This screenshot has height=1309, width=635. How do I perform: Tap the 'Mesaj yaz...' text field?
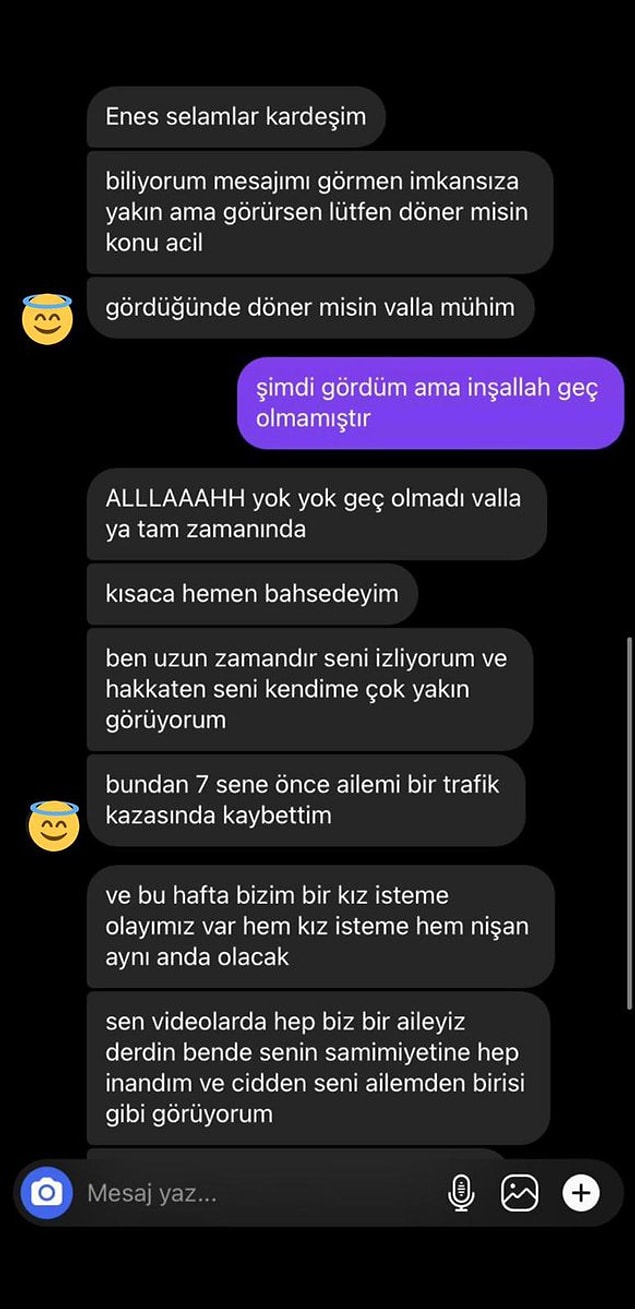(x=250, y=1193)
